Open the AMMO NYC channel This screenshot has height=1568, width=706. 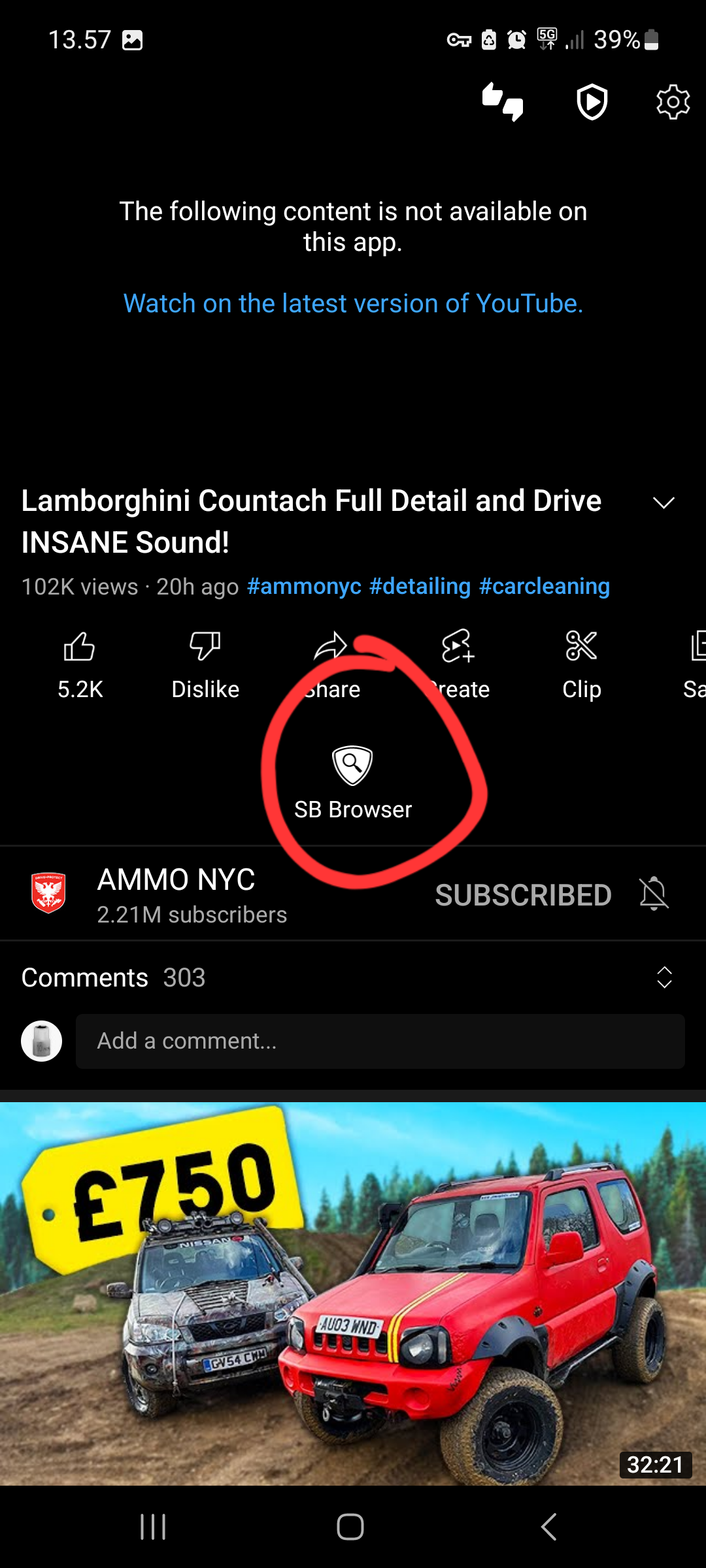point(175,894)
